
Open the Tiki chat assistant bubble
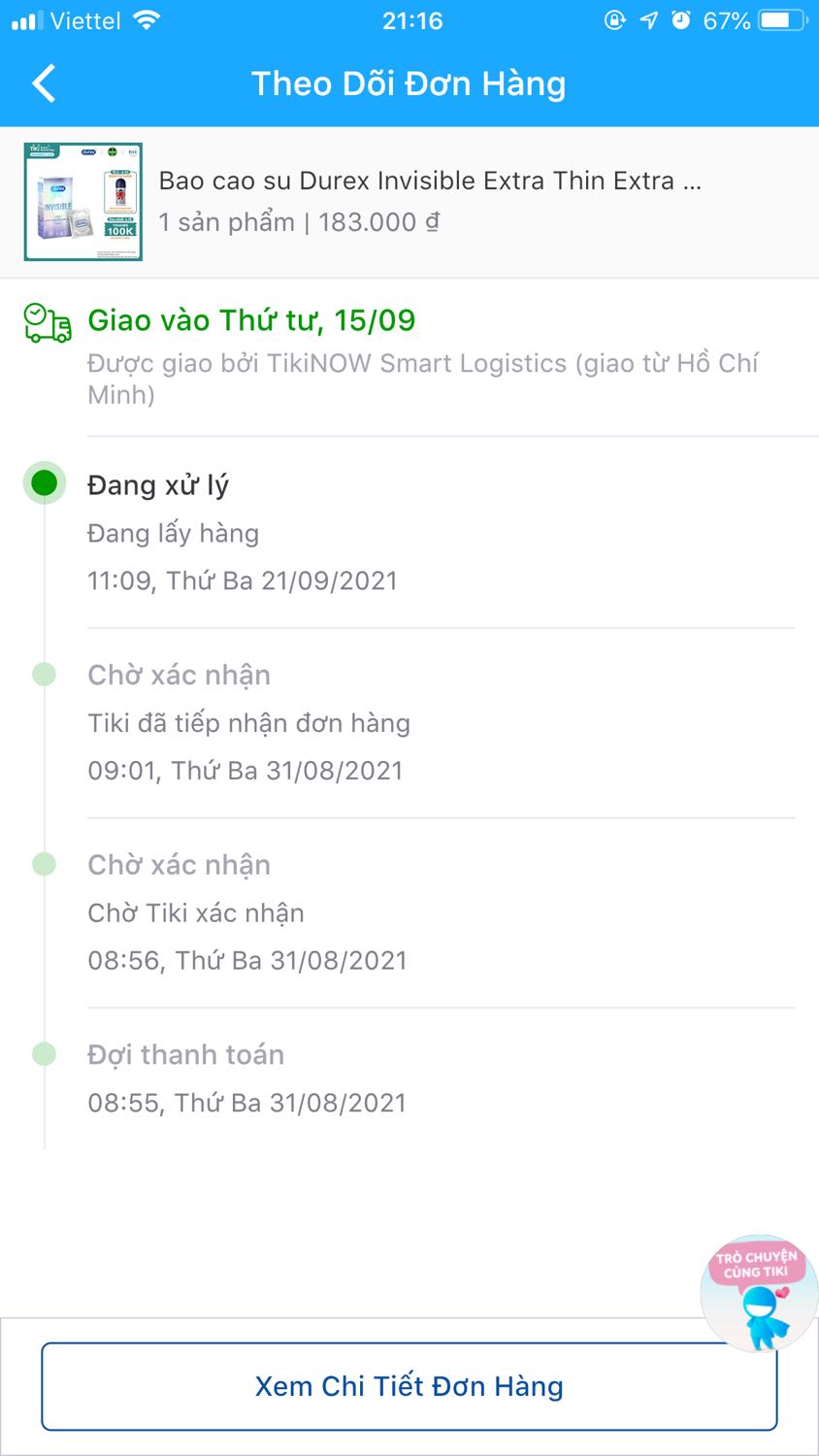(x=758, y=1292)
